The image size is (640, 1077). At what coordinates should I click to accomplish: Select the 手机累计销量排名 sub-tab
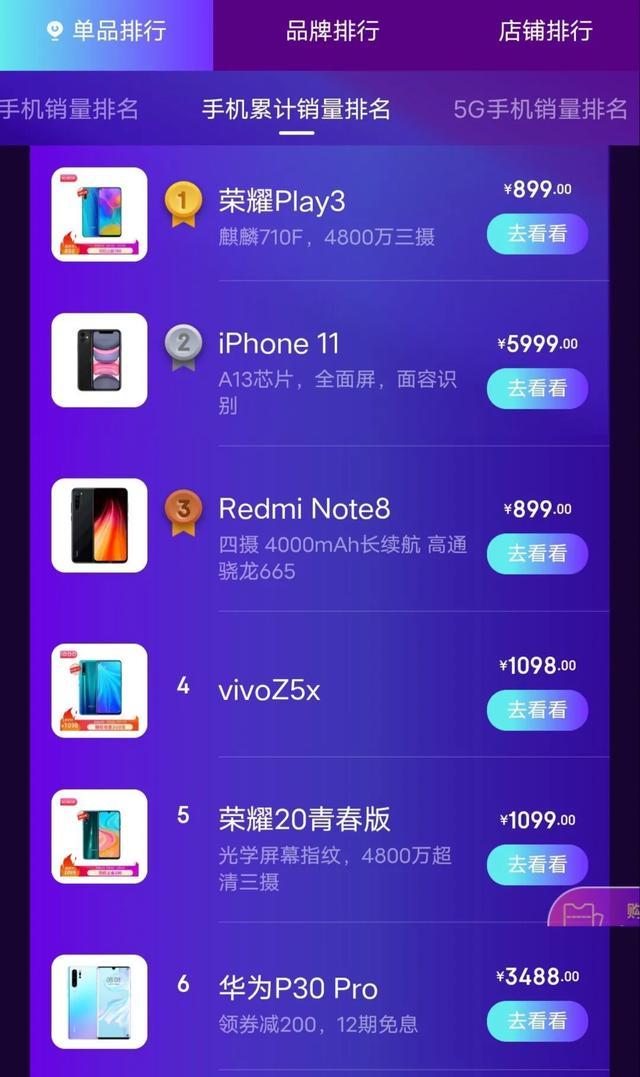(x=296, y=109)
